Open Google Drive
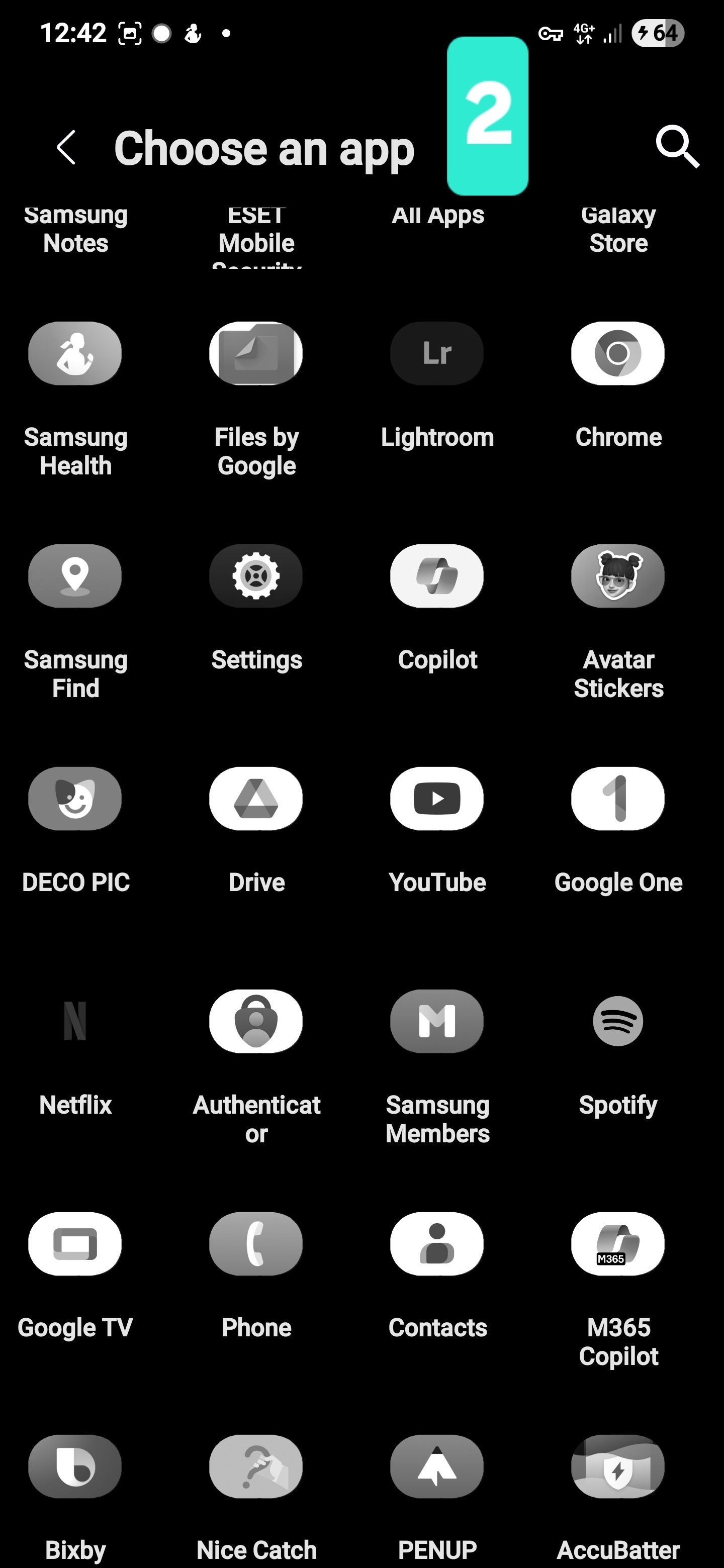Viewport: 724px width, 1568px height. click(256, 798)
